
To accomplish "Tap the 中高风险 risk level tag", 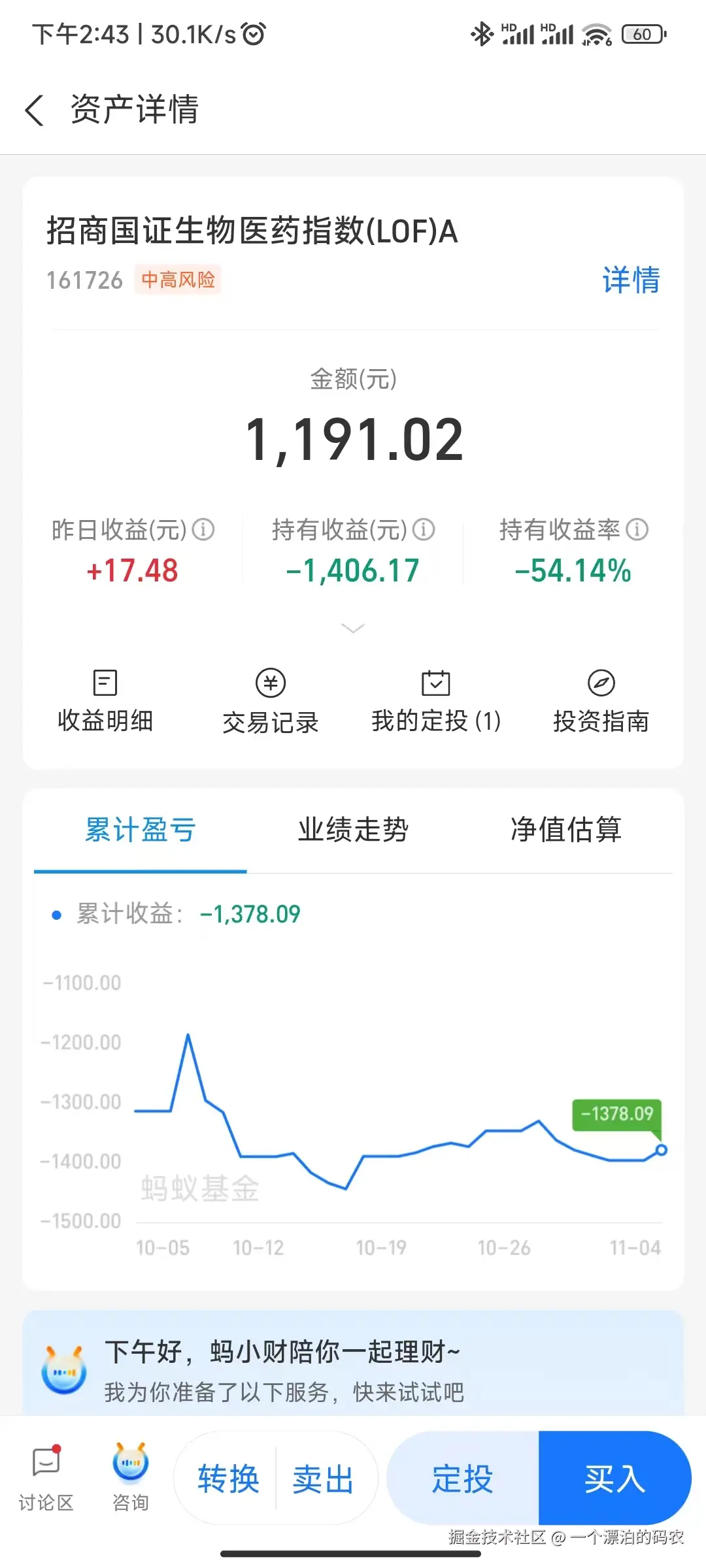I will (x=179, y=280).
